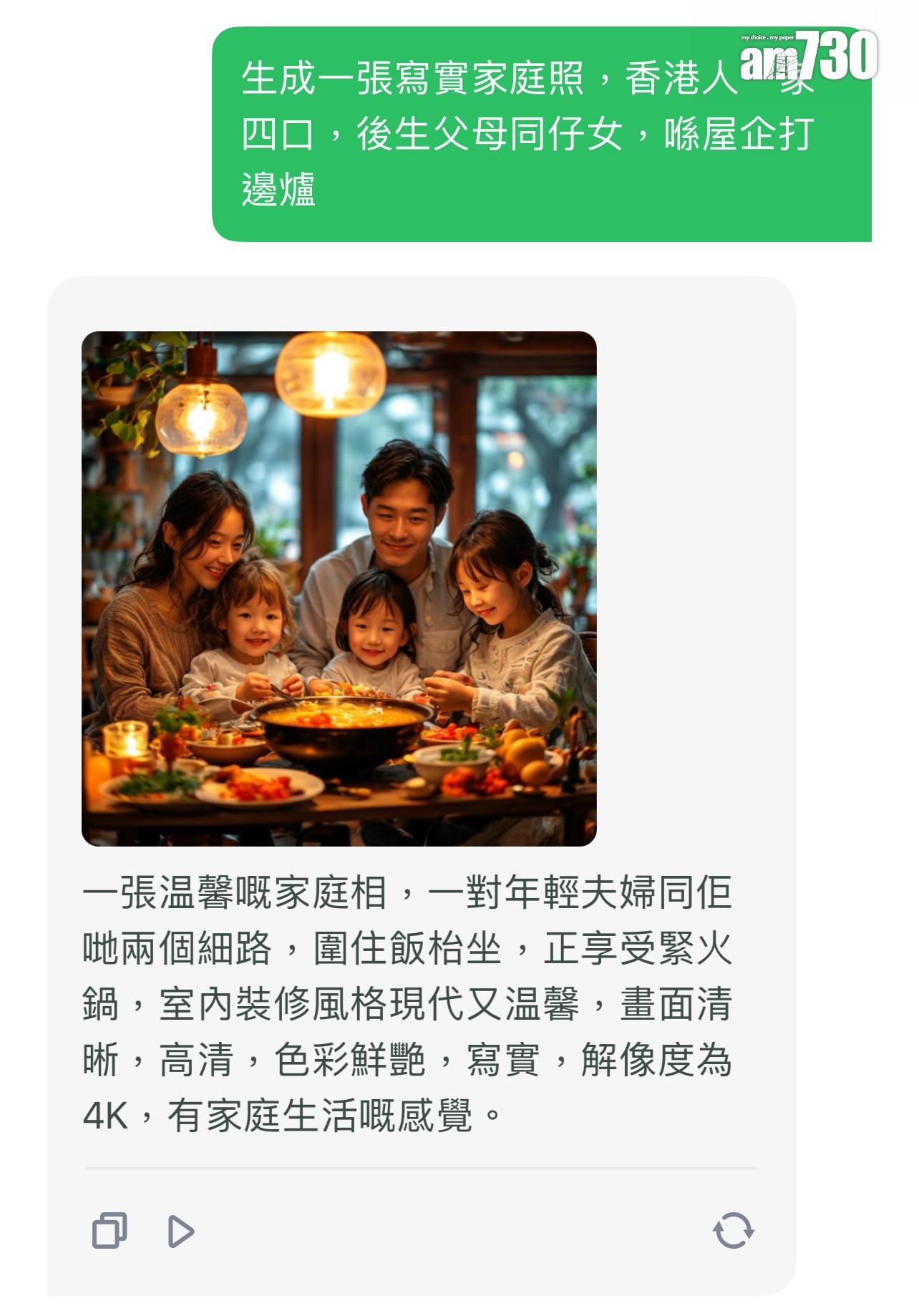The image size is (919, 1316).
Task: Play the response read-aloud
Action: [180, 1231]
